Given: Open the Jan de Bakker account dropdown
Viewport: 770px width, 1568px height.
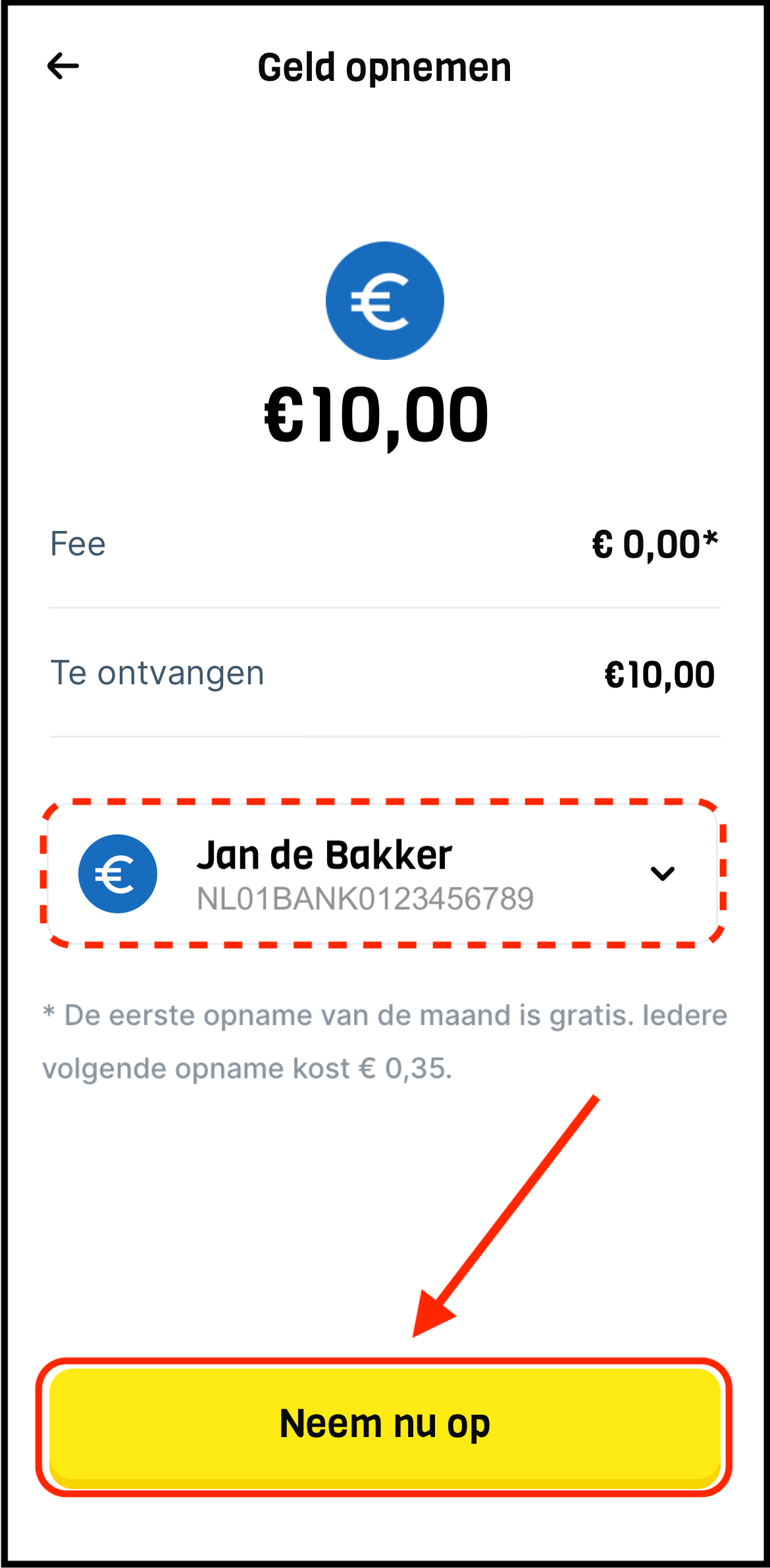Looking at the screenshot, I should pos(661,874).
